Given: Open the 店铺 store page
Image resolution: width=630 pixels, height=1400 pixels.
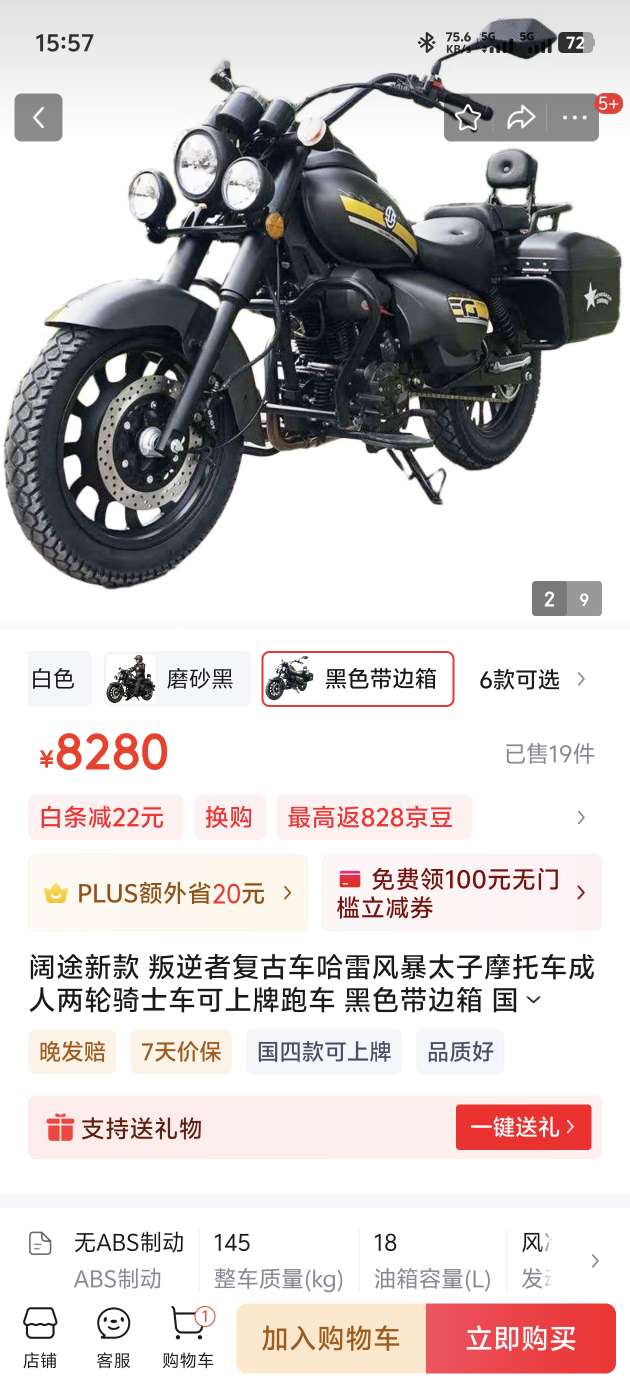Looking at the screenshot, I should [x=40, y=1338].
